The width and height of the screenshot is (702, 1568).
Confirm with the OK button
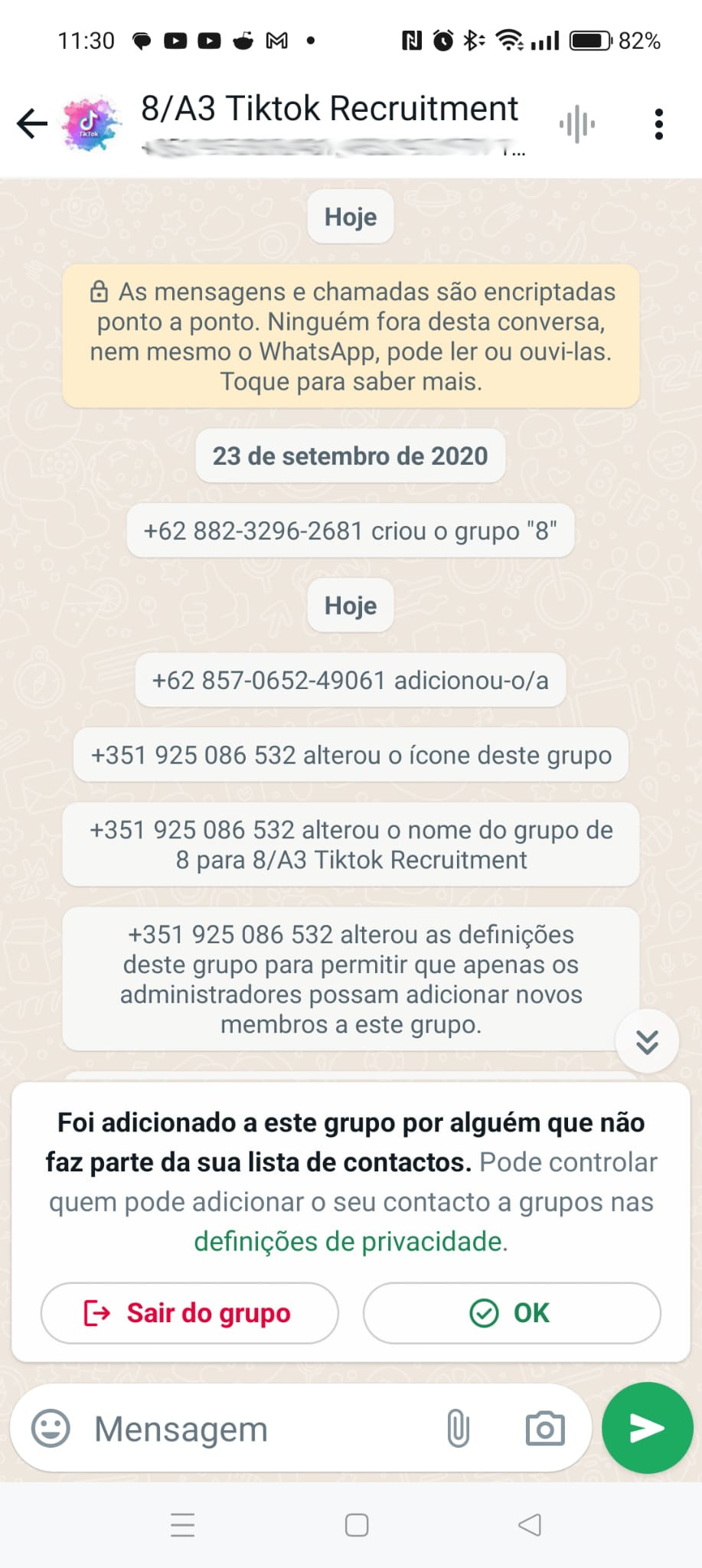pyautogui.click(x=511, y=1313)
